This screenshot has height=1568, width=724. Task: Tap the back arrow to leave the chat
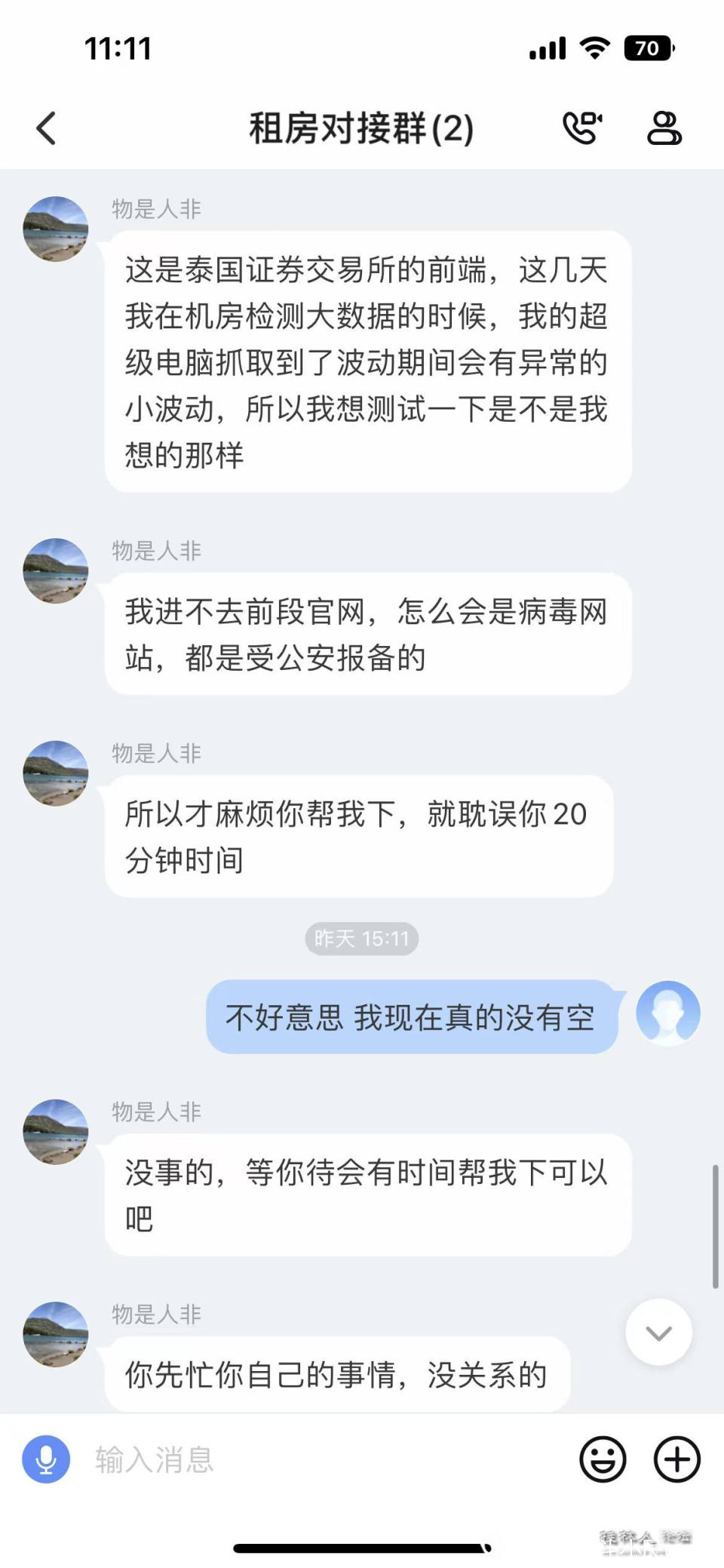47,127
